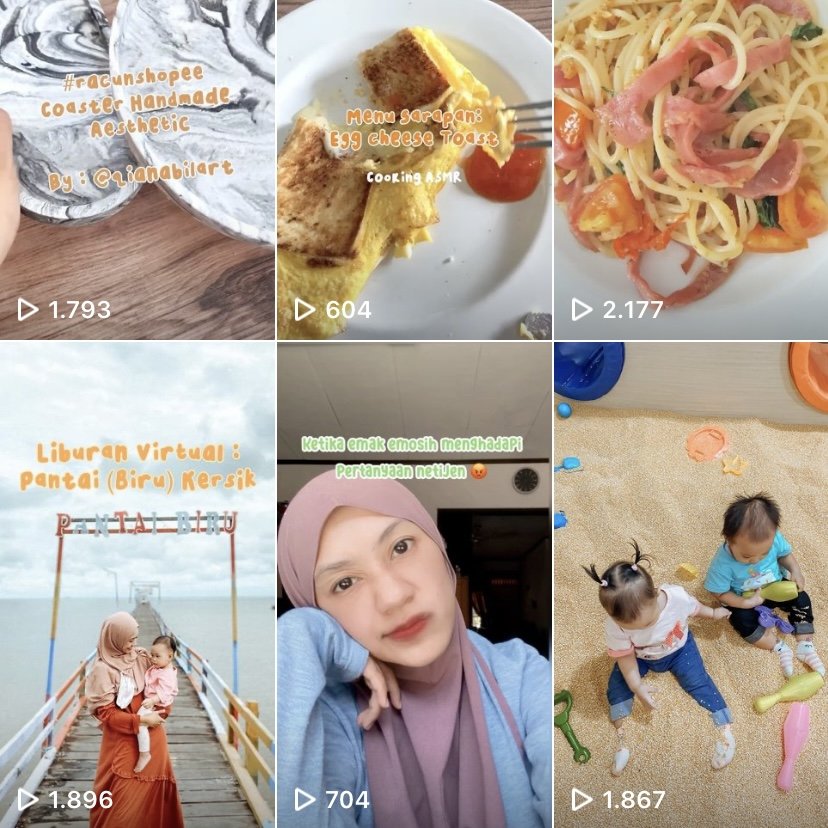The height and width of the screenshot is (828, 828).
Task: Watch the Pantai Biru Kersik holiday video
Action: 137,585
